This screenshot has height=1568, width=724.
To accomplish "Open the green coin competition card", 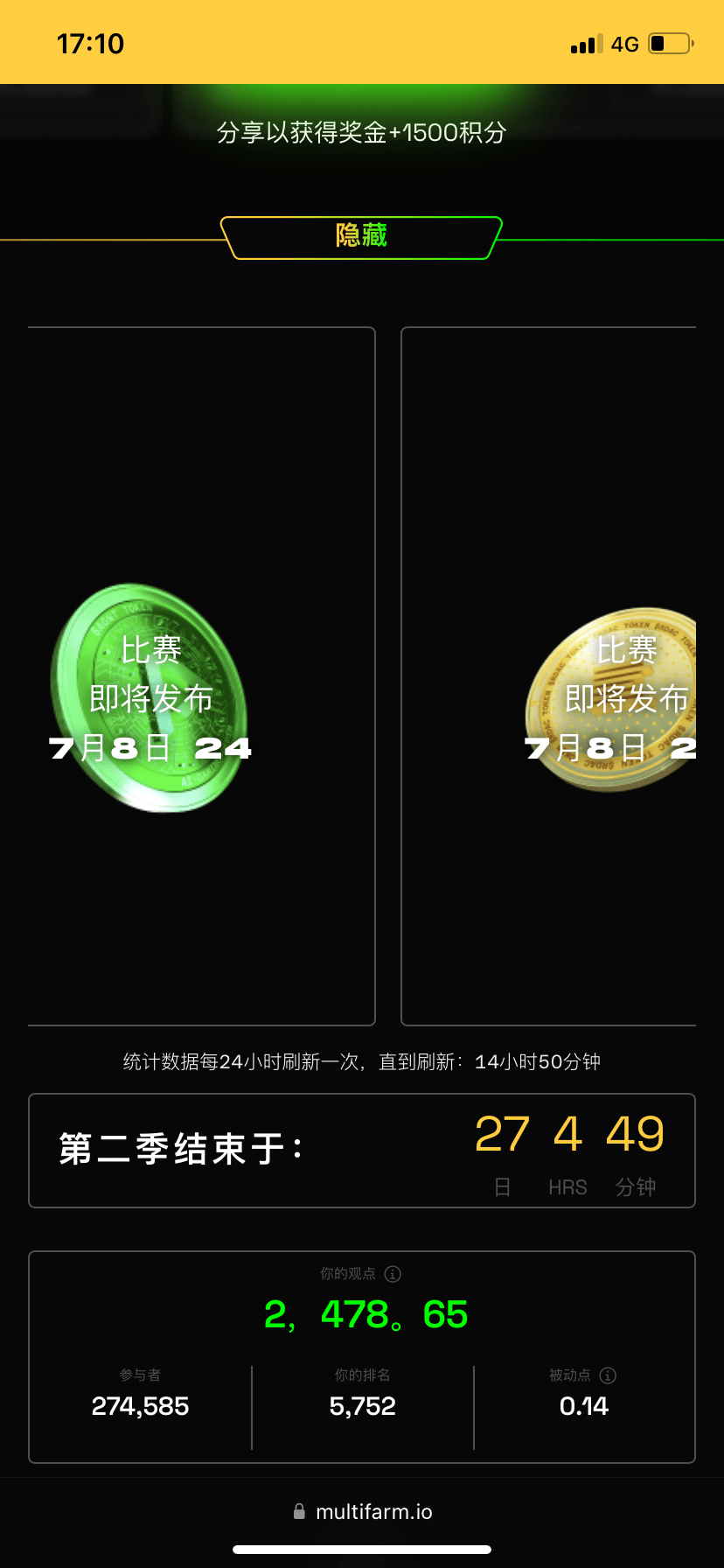I will click(202, 676).
